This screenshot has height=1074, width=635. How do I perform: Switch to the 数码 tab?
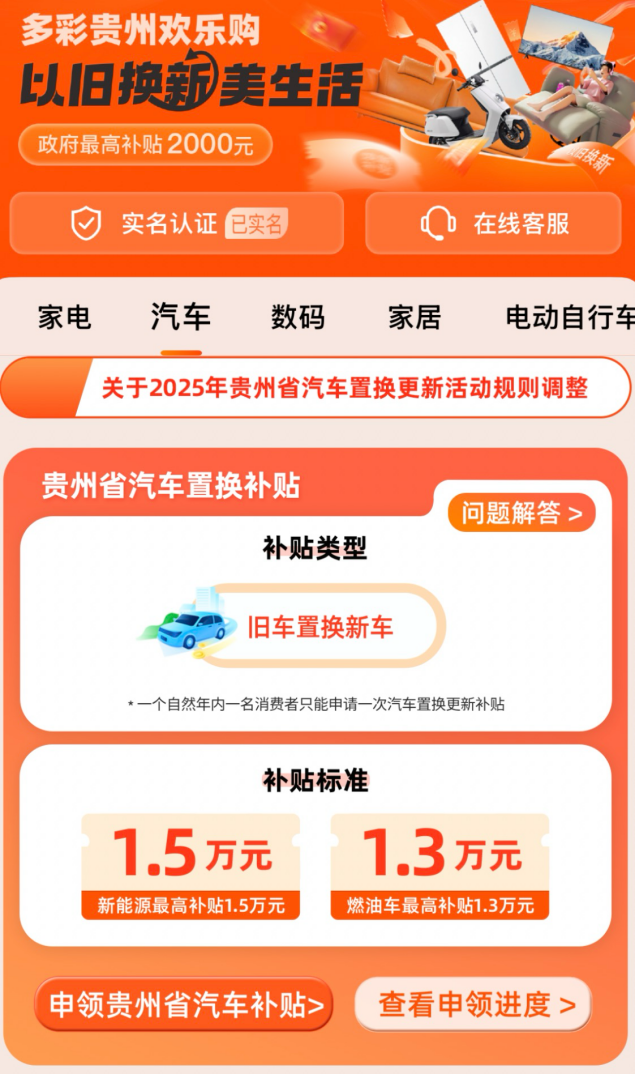pyautogui.click(x=298, y=318)
